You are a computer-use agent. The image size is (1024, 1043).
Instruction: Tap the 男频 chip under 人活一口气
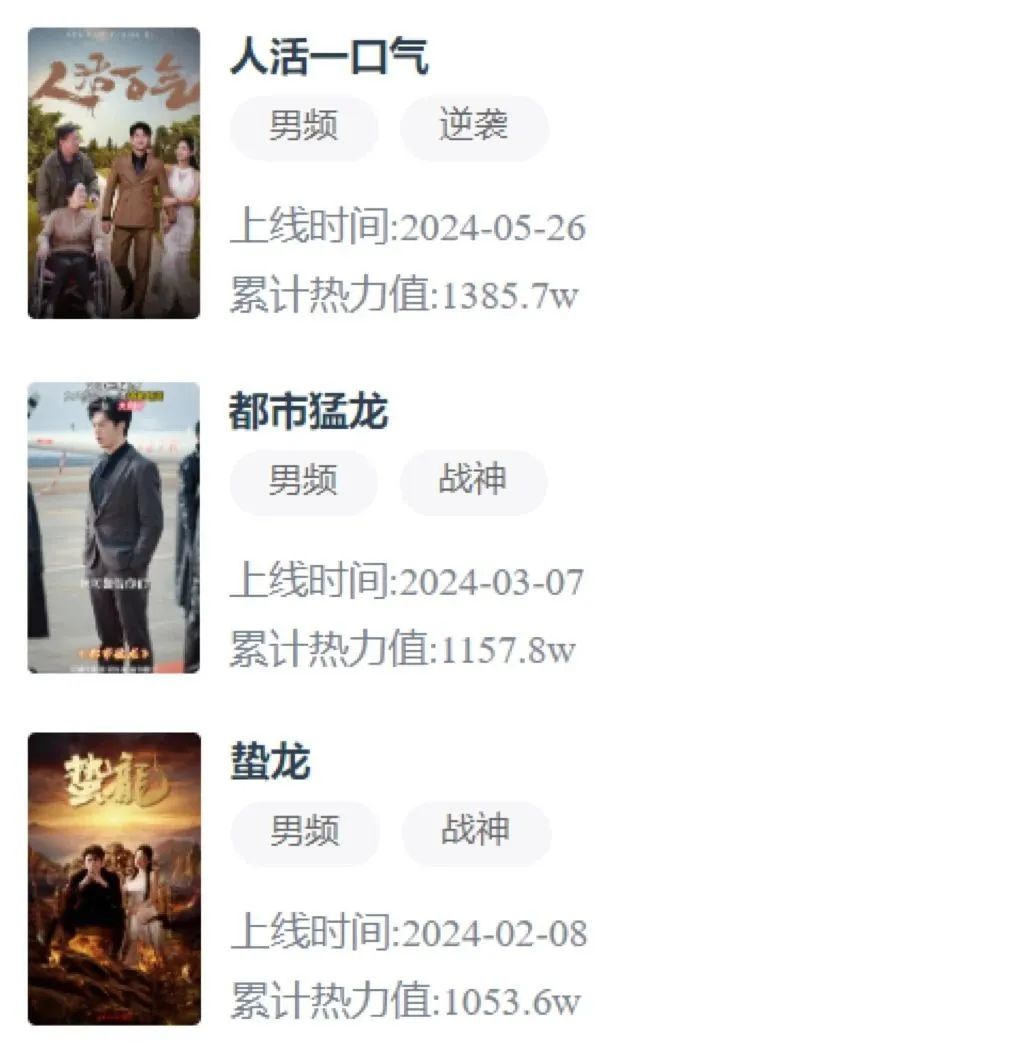click(304, 126)
